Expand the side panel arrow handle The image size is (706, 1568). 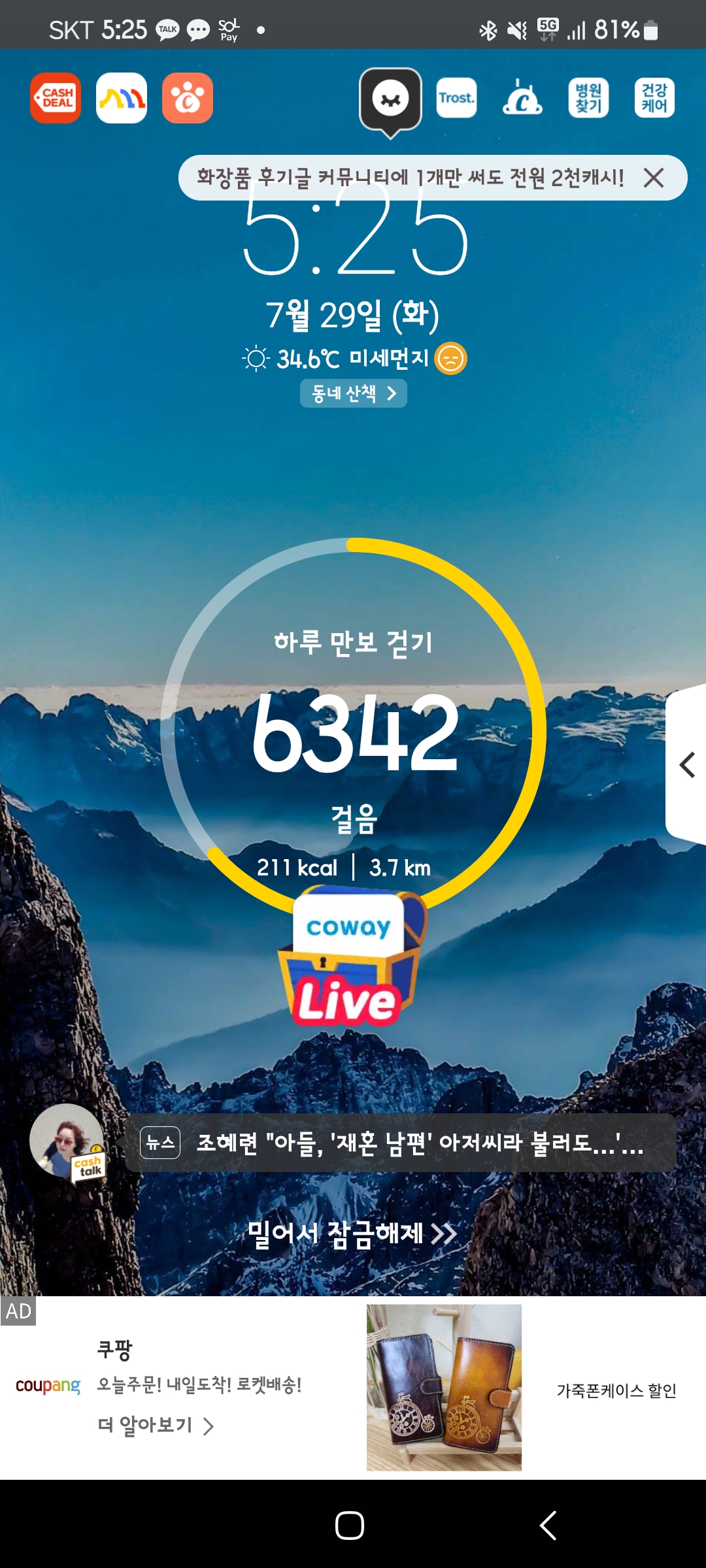click(686, 764)
